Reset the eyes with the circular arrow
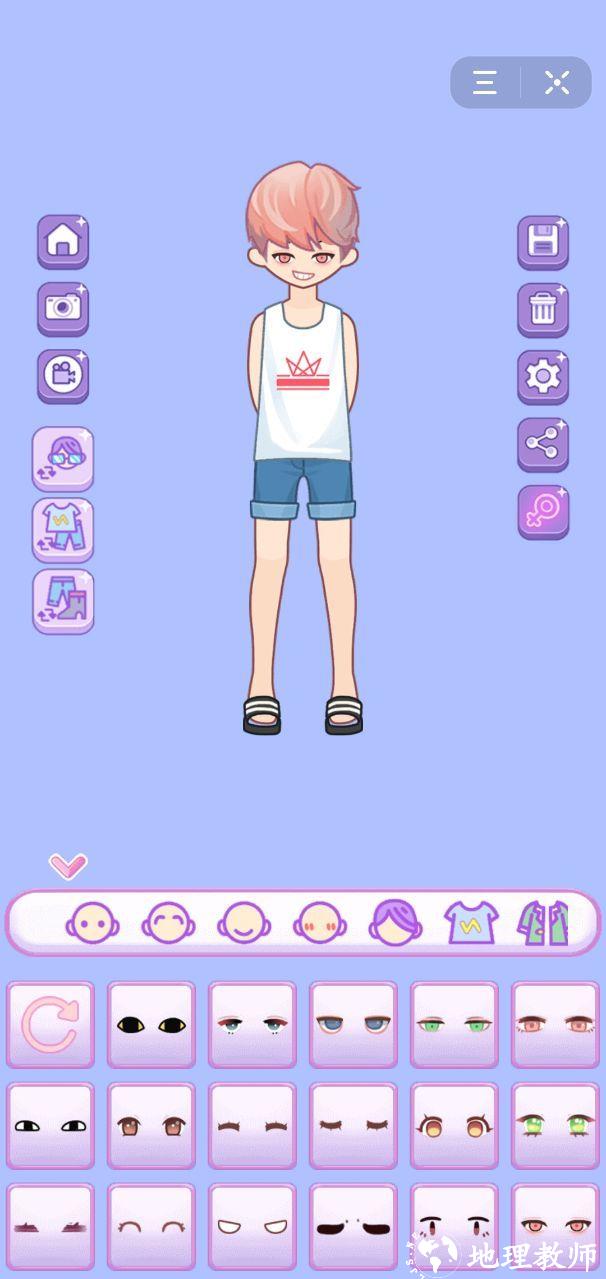606x1279 pixels. tap(50, 1024)
